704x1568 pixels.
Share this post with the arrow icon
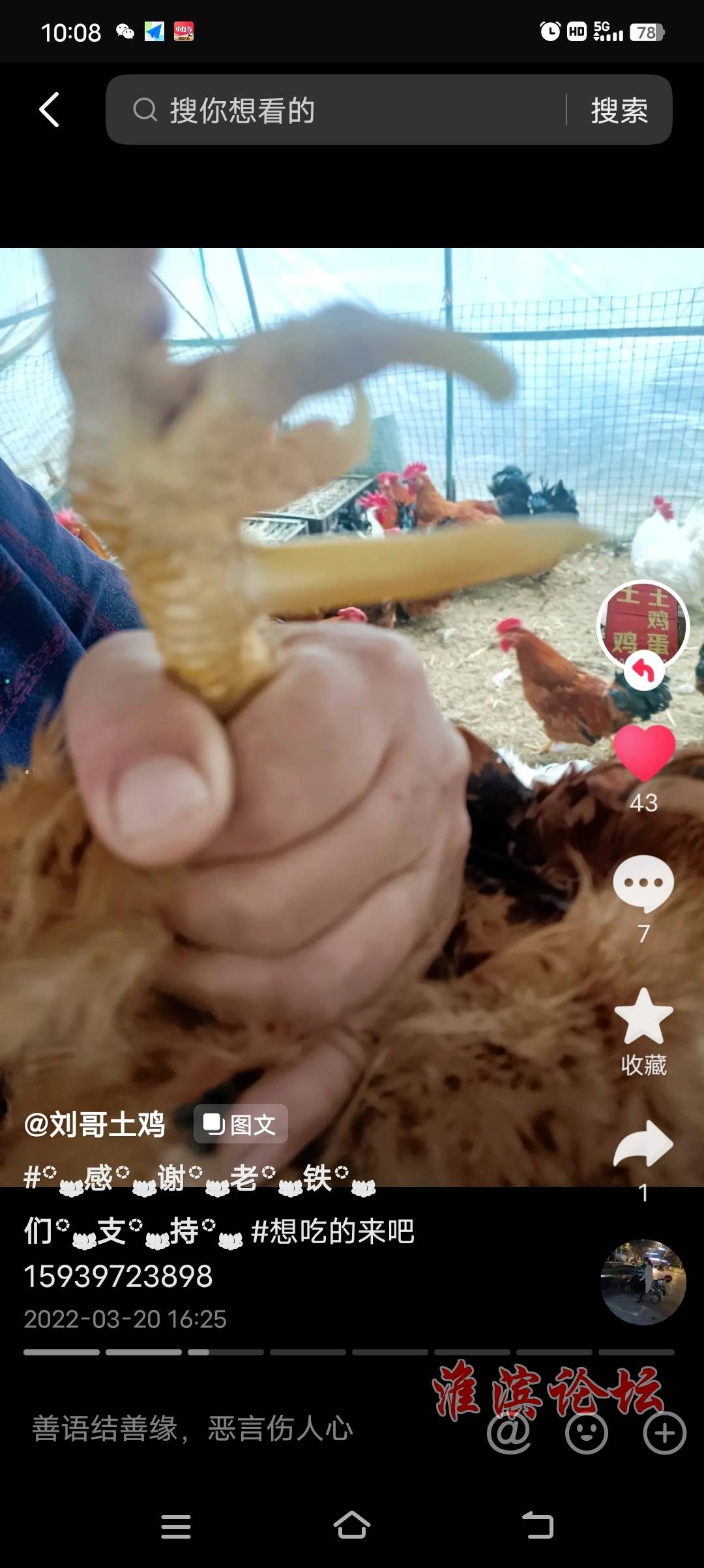click(x=643, y=1145)
